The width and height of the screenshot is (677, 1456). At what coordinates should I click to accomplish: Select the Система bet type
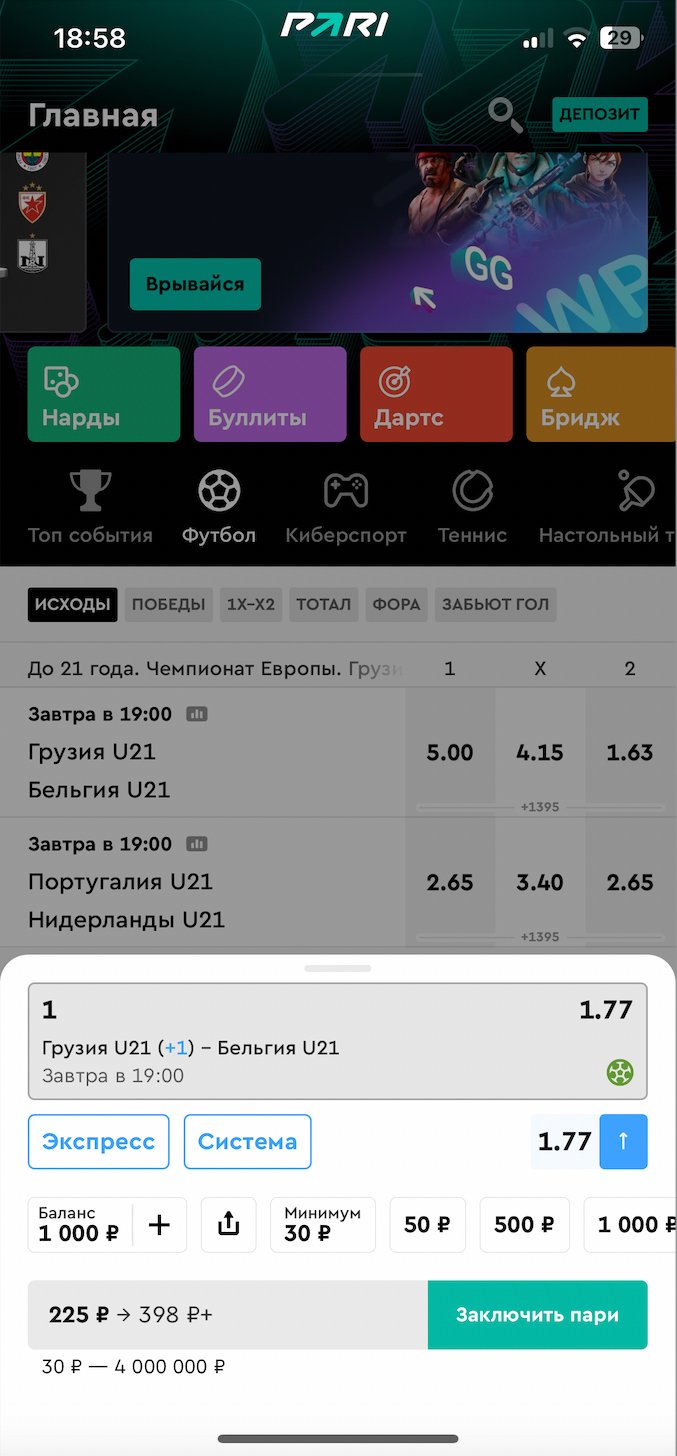point(247,1142)
